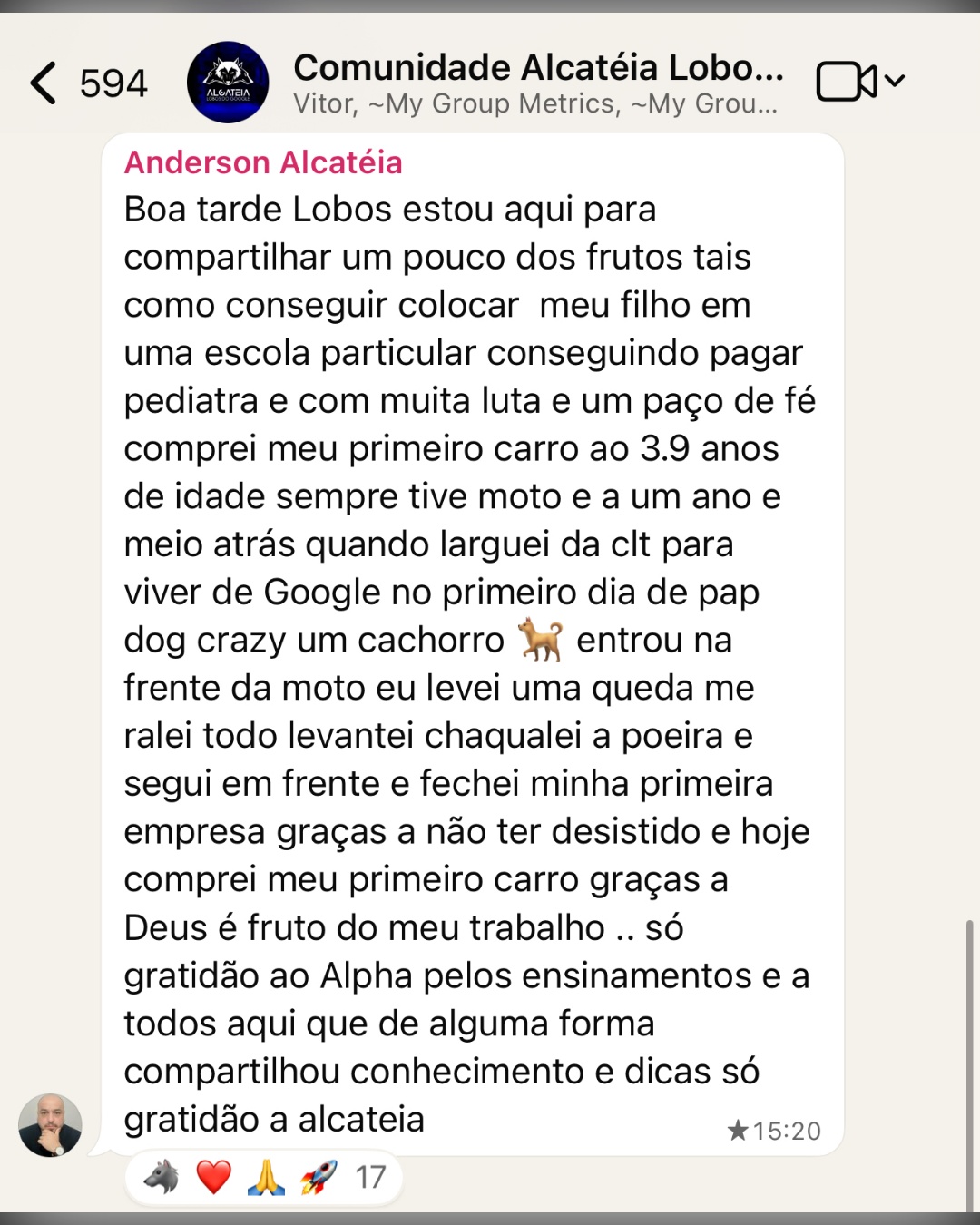View reactions on Anderson's message

[263, 1177]
